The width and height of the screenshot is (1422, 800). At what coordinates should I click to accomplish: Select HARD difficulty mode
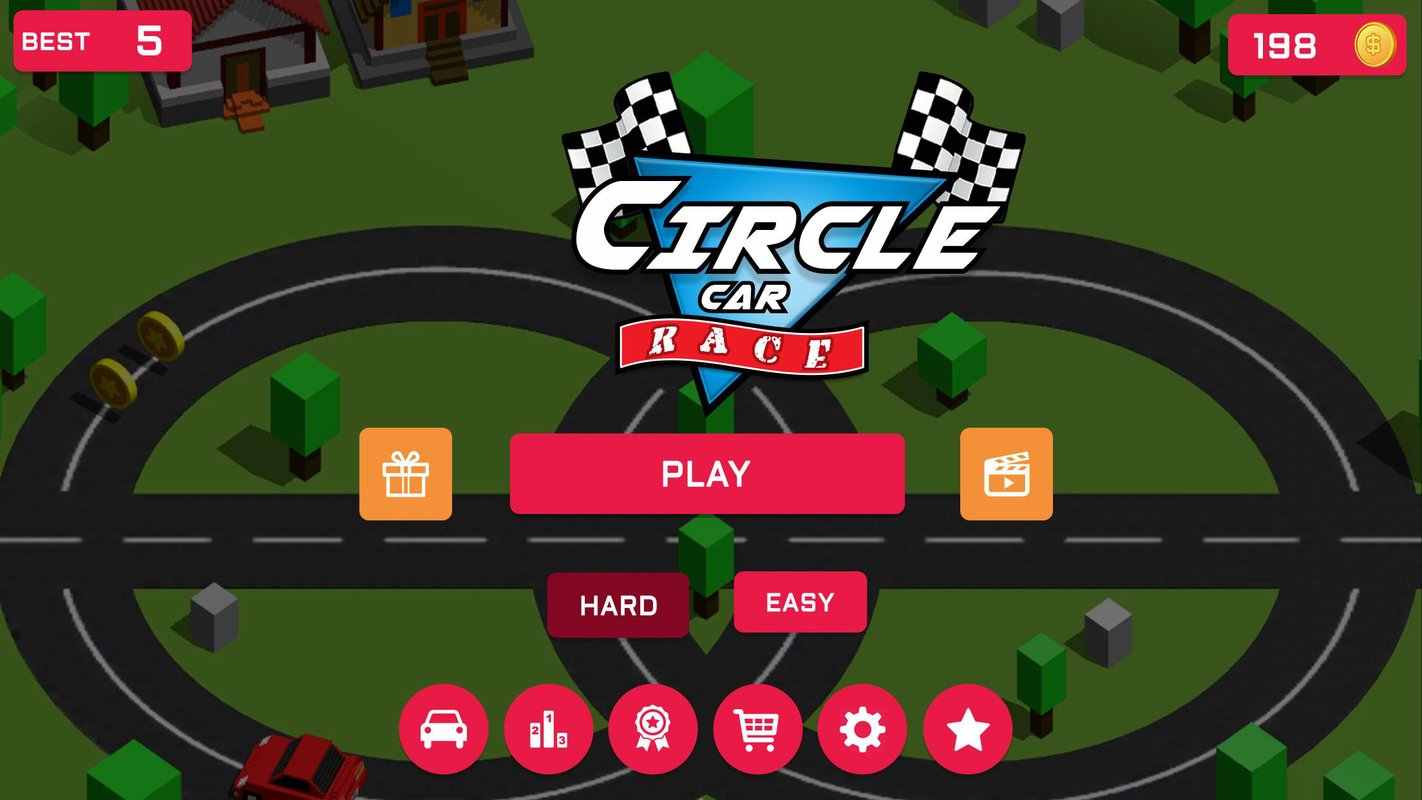tap(618, 604)
